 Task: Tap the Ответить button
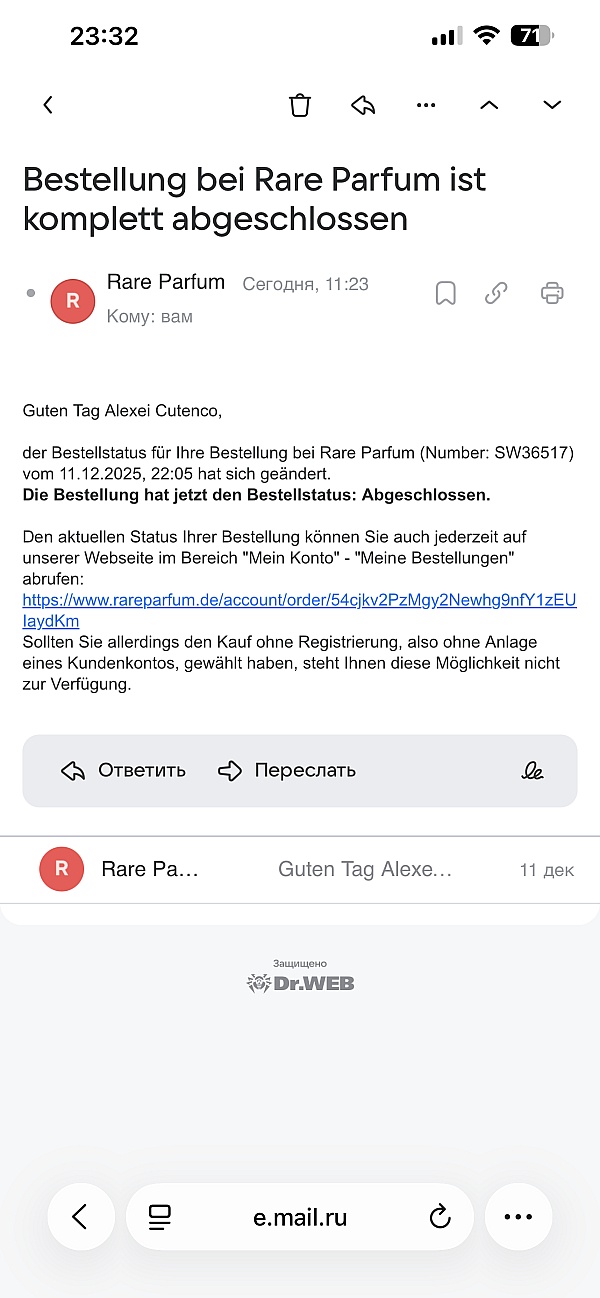(123, 771)
